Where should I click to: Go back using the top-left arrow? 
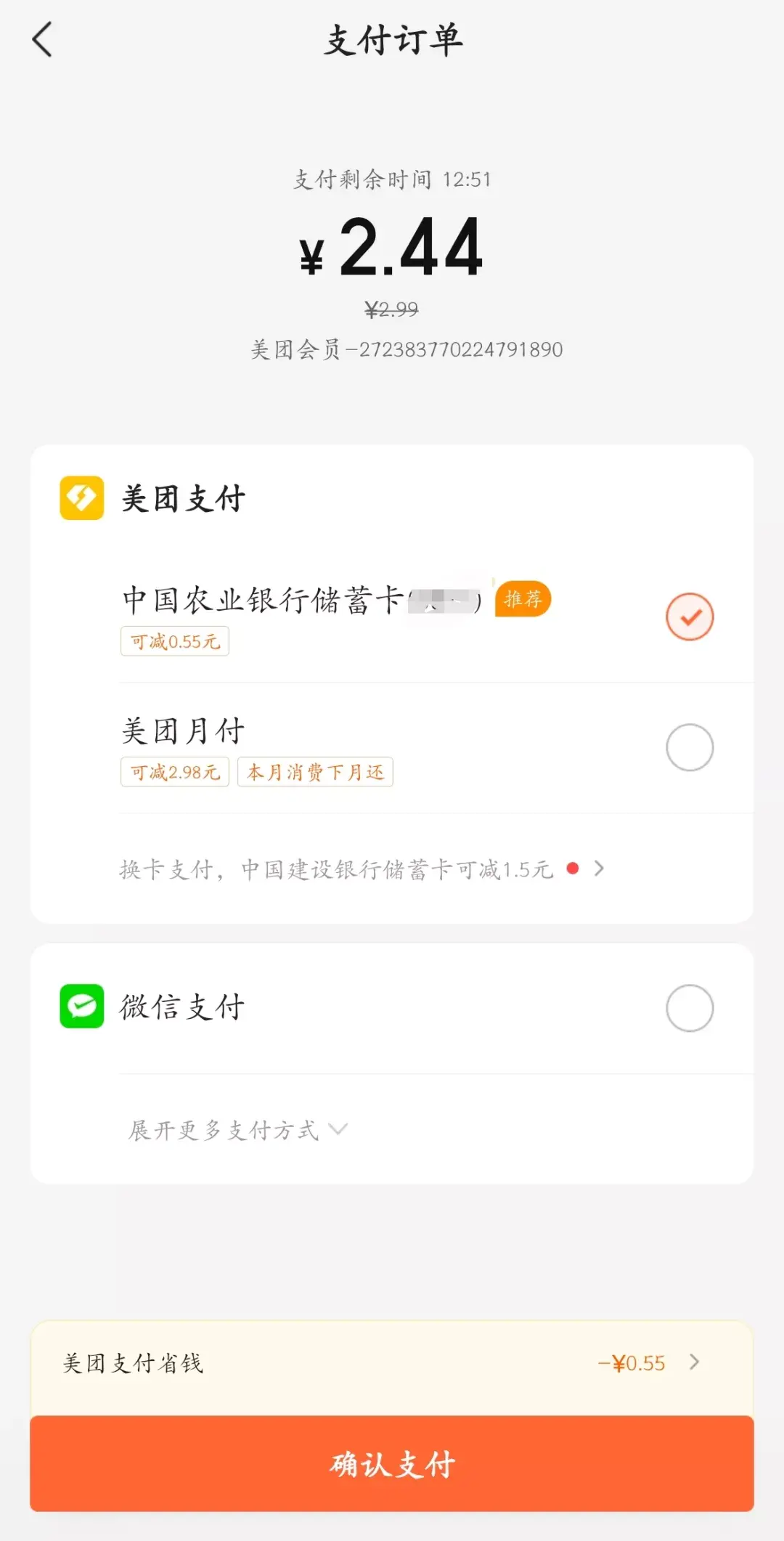click(43, 39)
